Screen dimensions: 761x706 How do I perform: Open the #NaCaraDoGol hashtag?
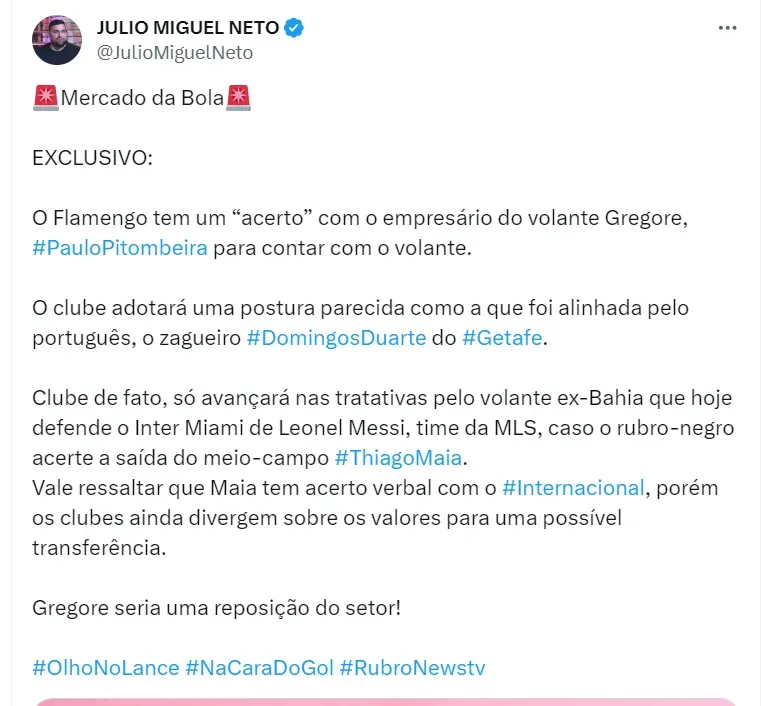click(258, 667)
